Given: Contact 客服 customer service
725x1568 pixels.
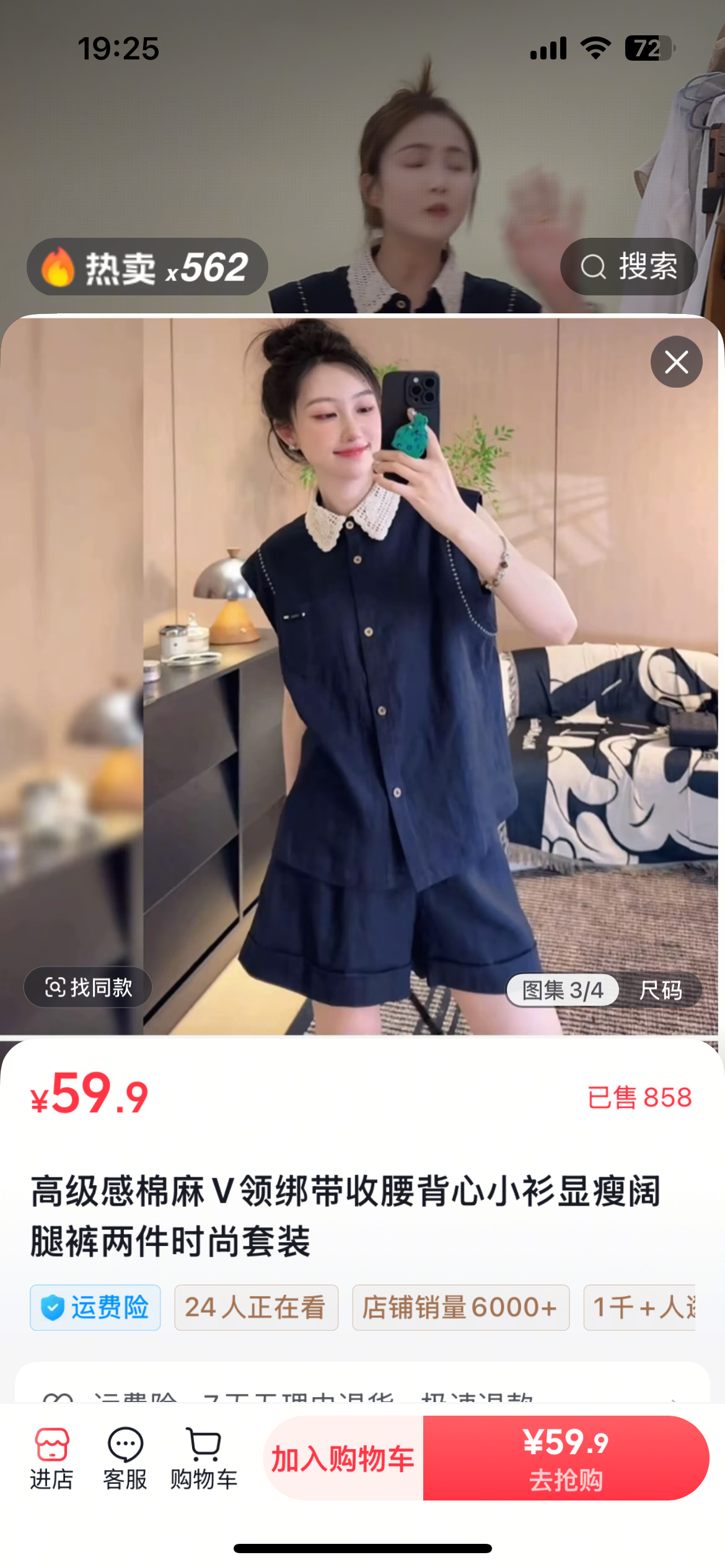Looking at the screenshot, I should tap(125, 1458).
